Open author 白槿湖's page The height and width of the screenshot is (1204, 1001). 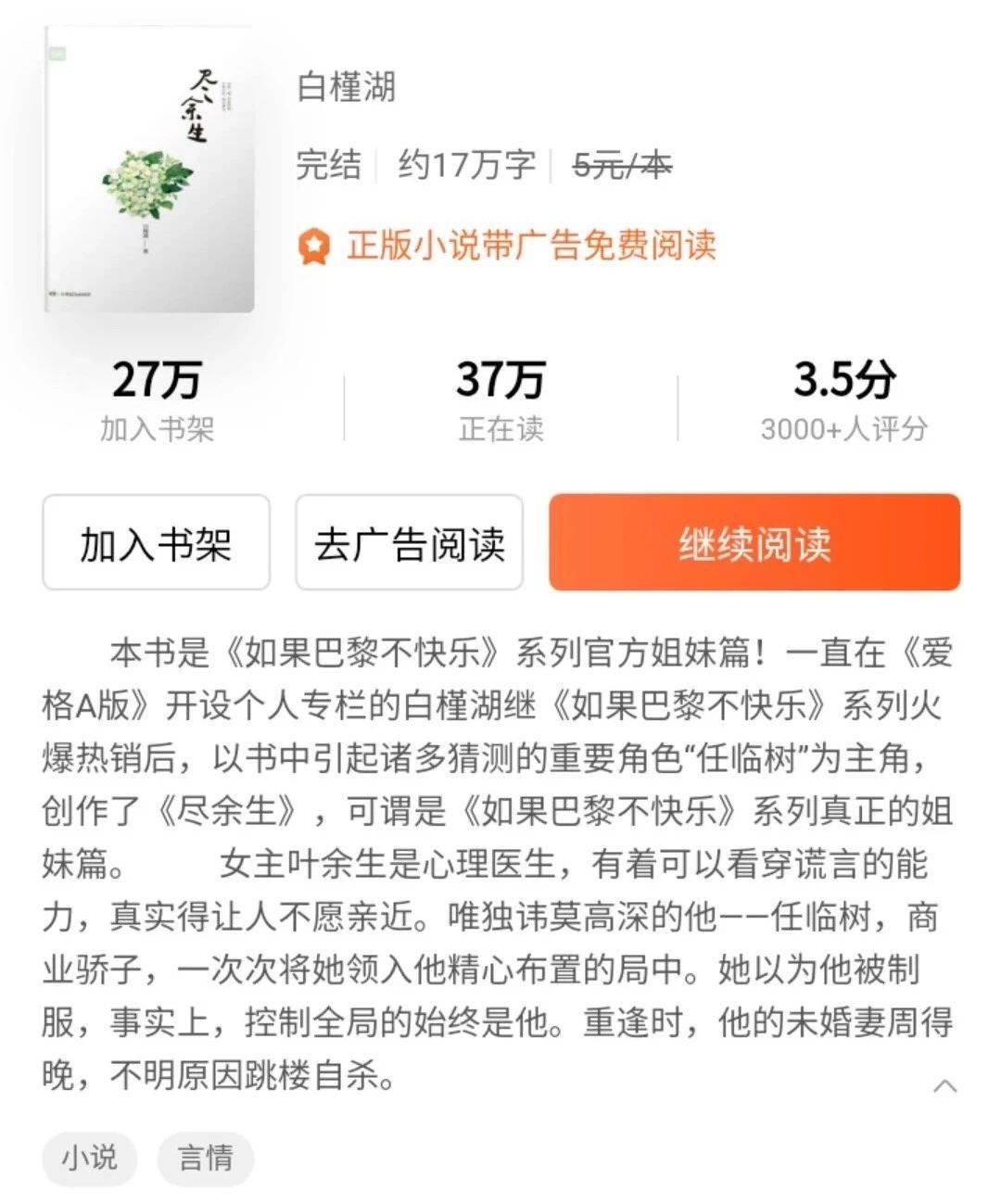[x=347, y=87]
